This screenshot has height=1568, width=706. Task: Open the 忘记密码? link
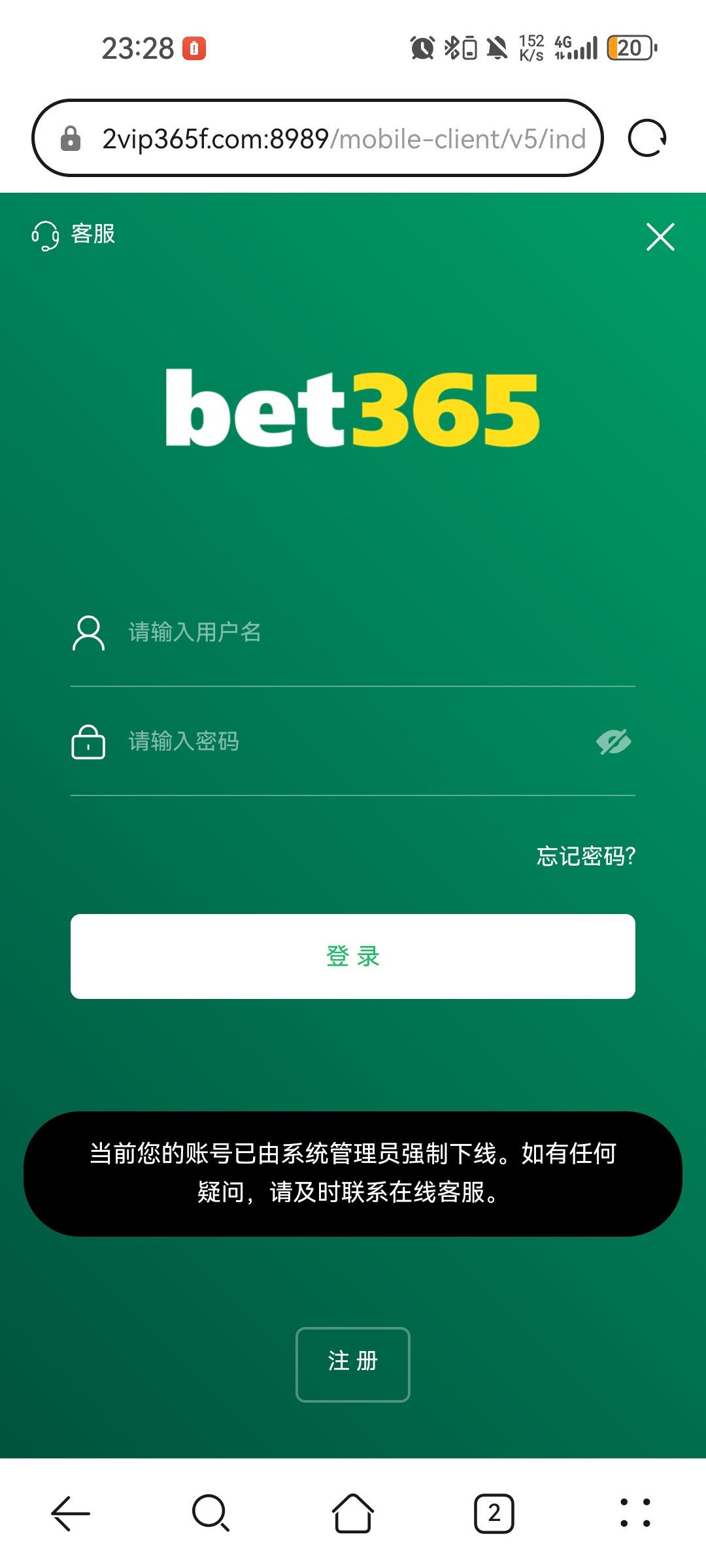pos(586,856)
